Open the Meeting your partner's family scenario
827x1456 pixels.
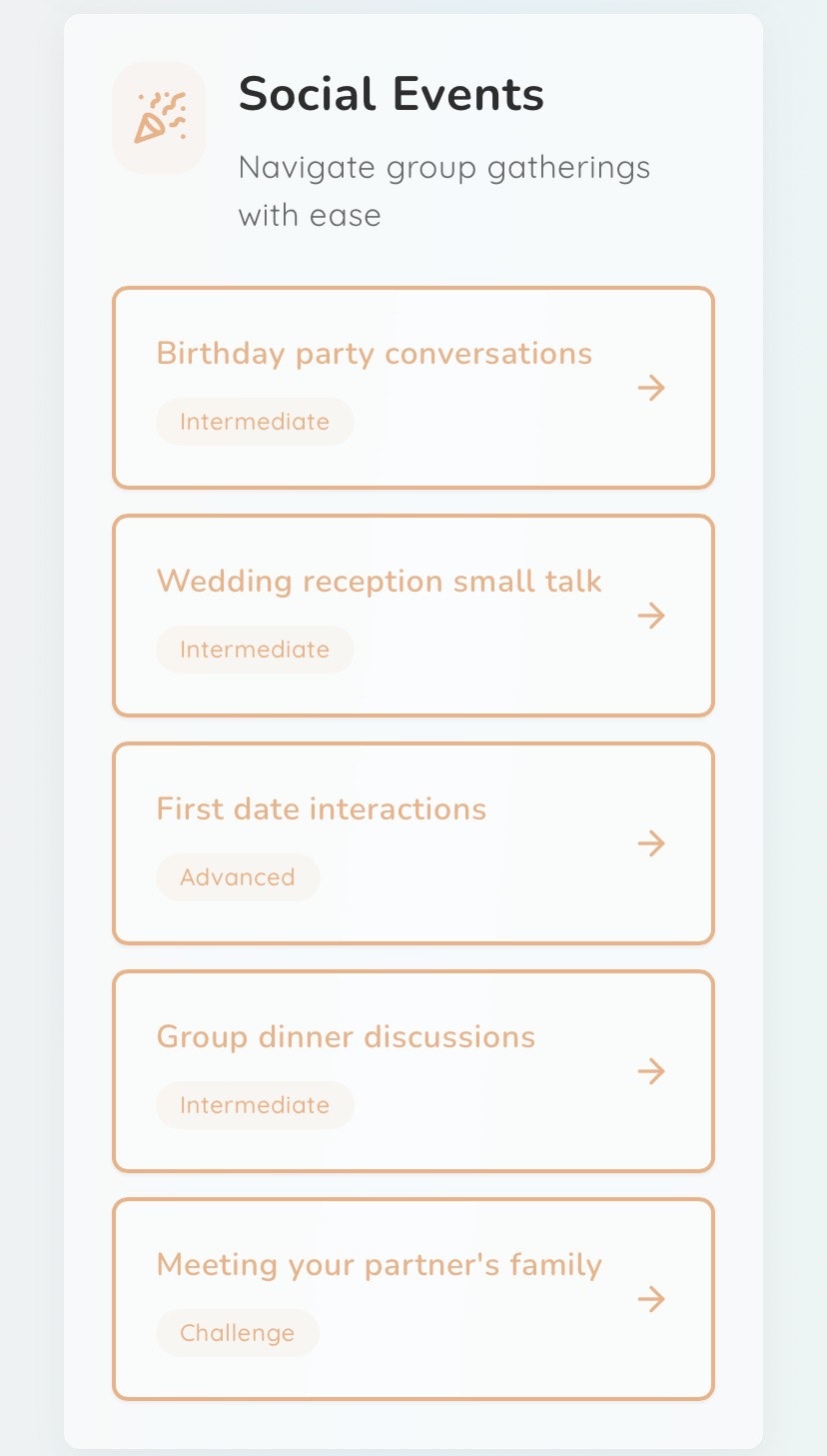click(x=413, y=1299)
